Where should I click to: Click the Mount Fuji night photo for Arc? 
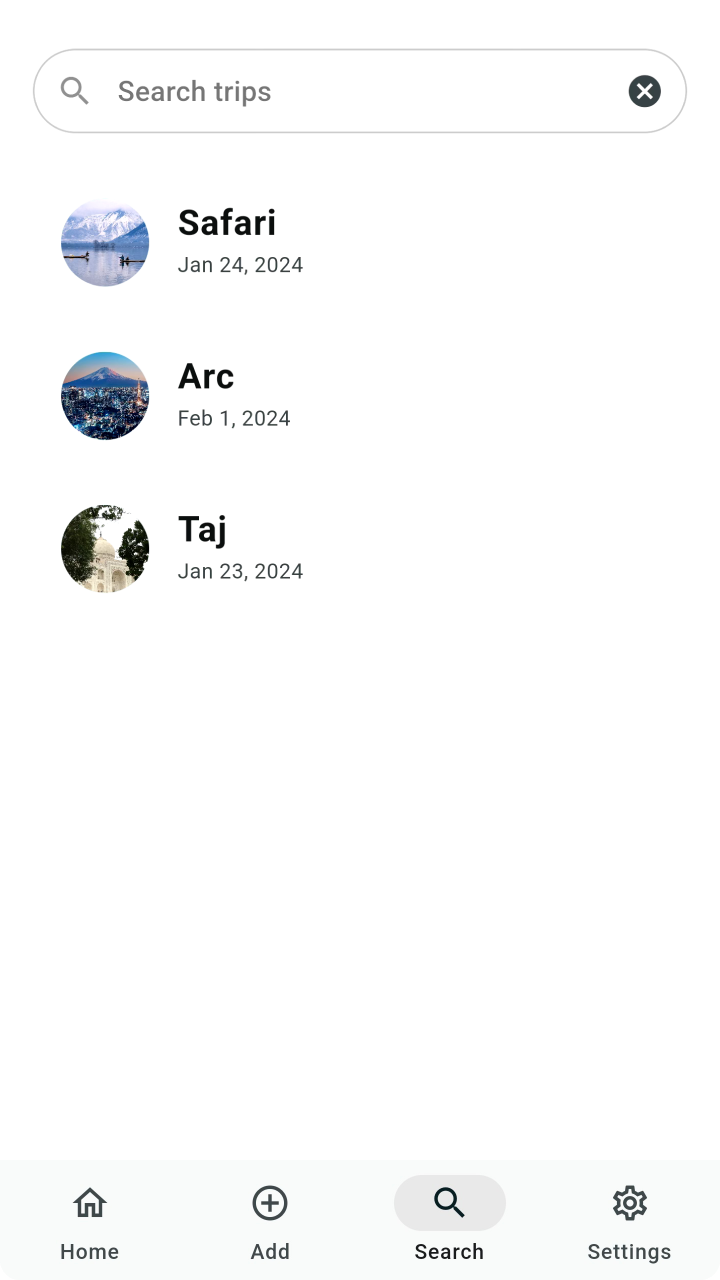coord(105,396)
